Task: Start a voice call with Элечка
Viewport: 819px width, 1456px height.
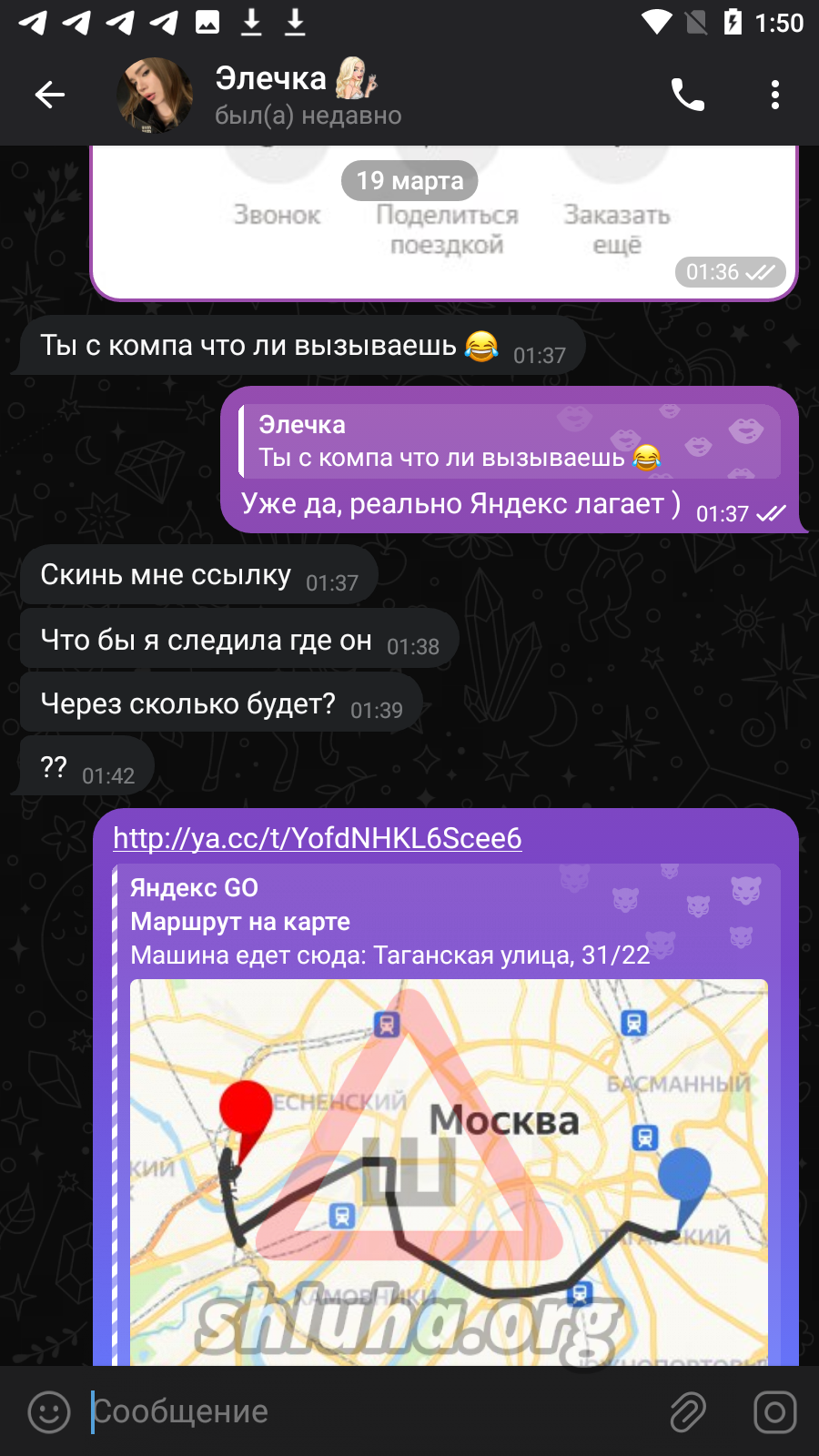Action: click(688, 95)
